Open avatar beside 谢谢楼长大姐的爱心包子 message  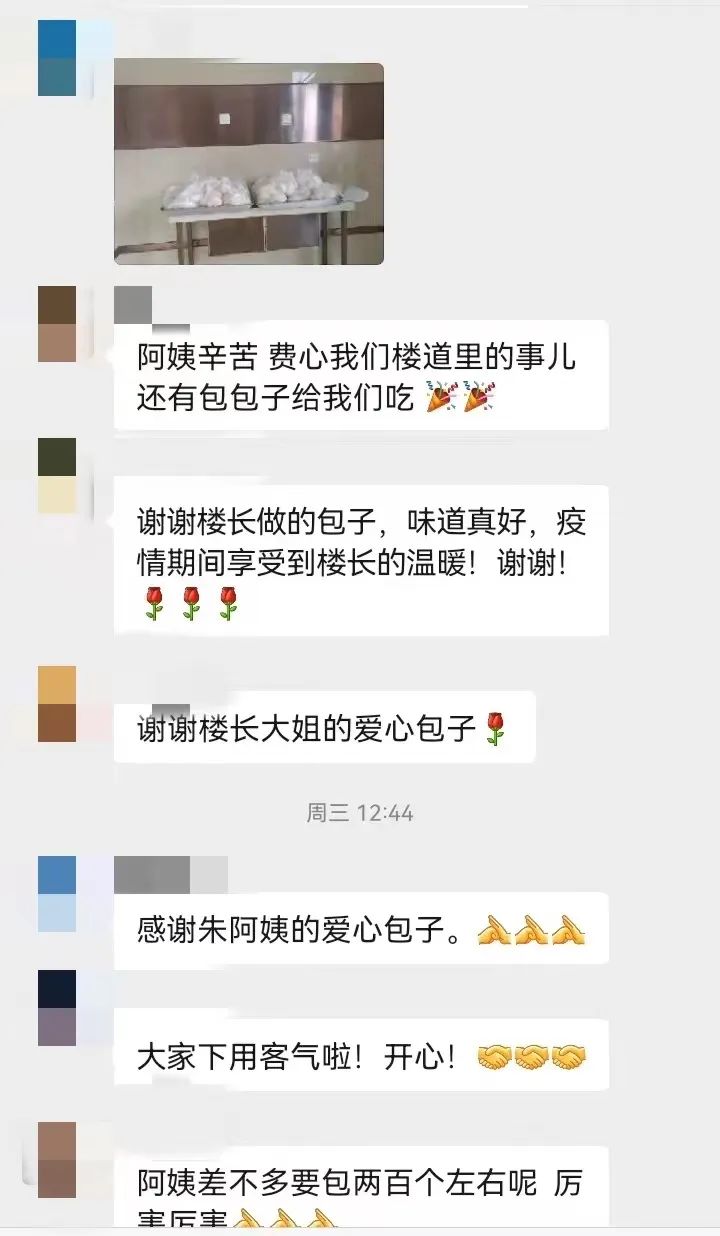coord(57,704)
